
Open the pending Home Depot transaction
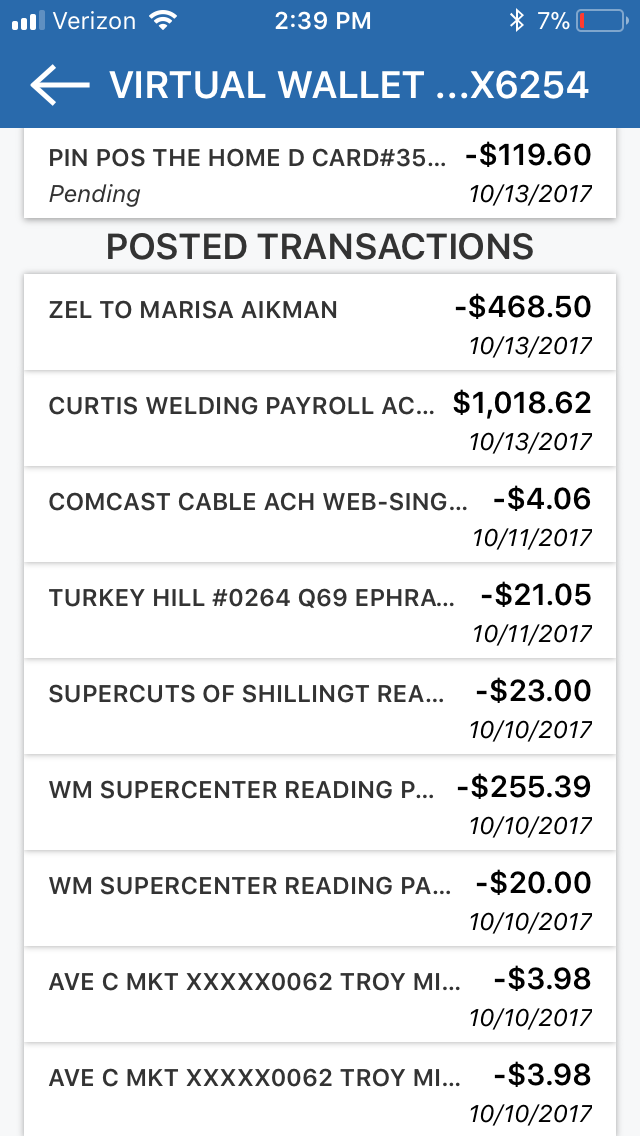320,173
